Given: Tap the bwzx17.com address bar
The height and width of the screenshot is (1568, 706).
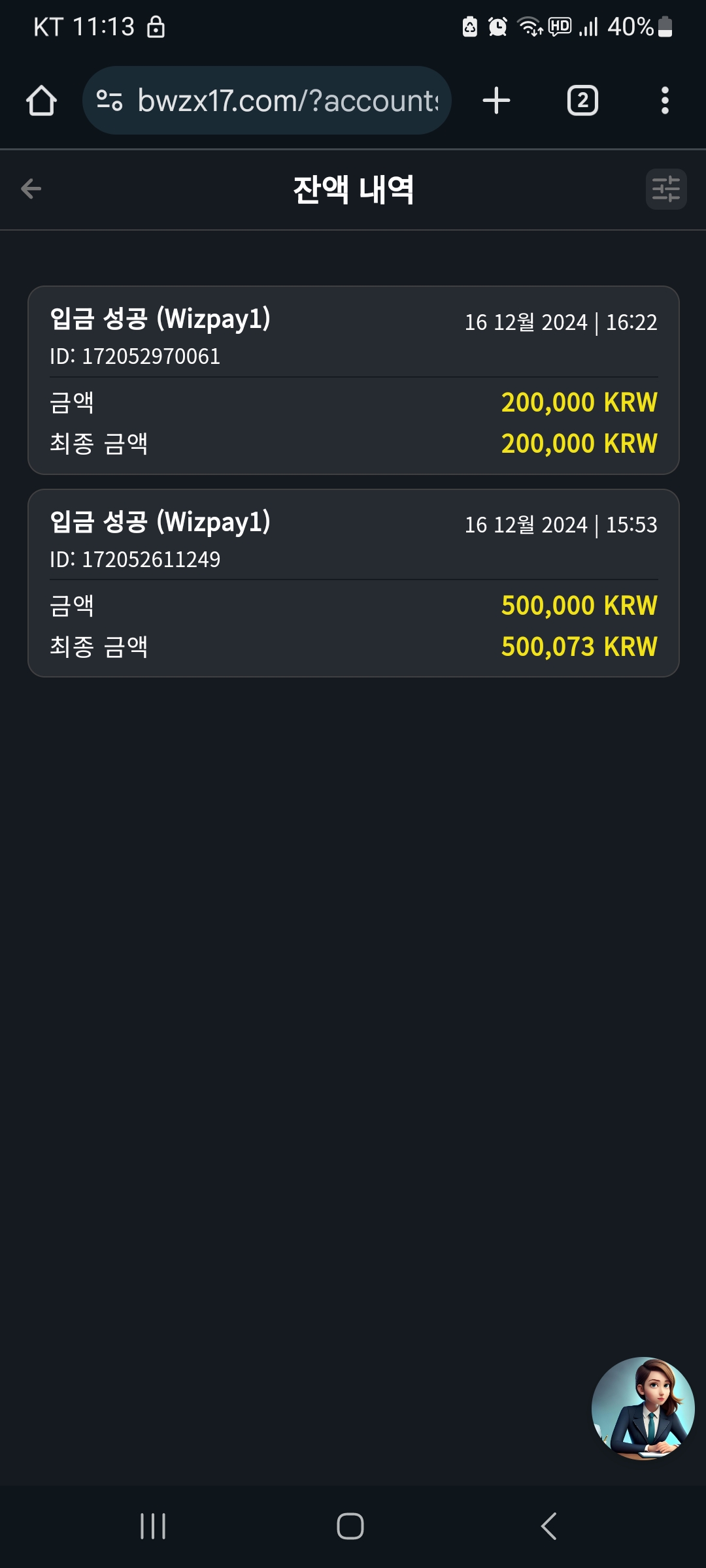Looking at the screenshot, I should 267,101.
